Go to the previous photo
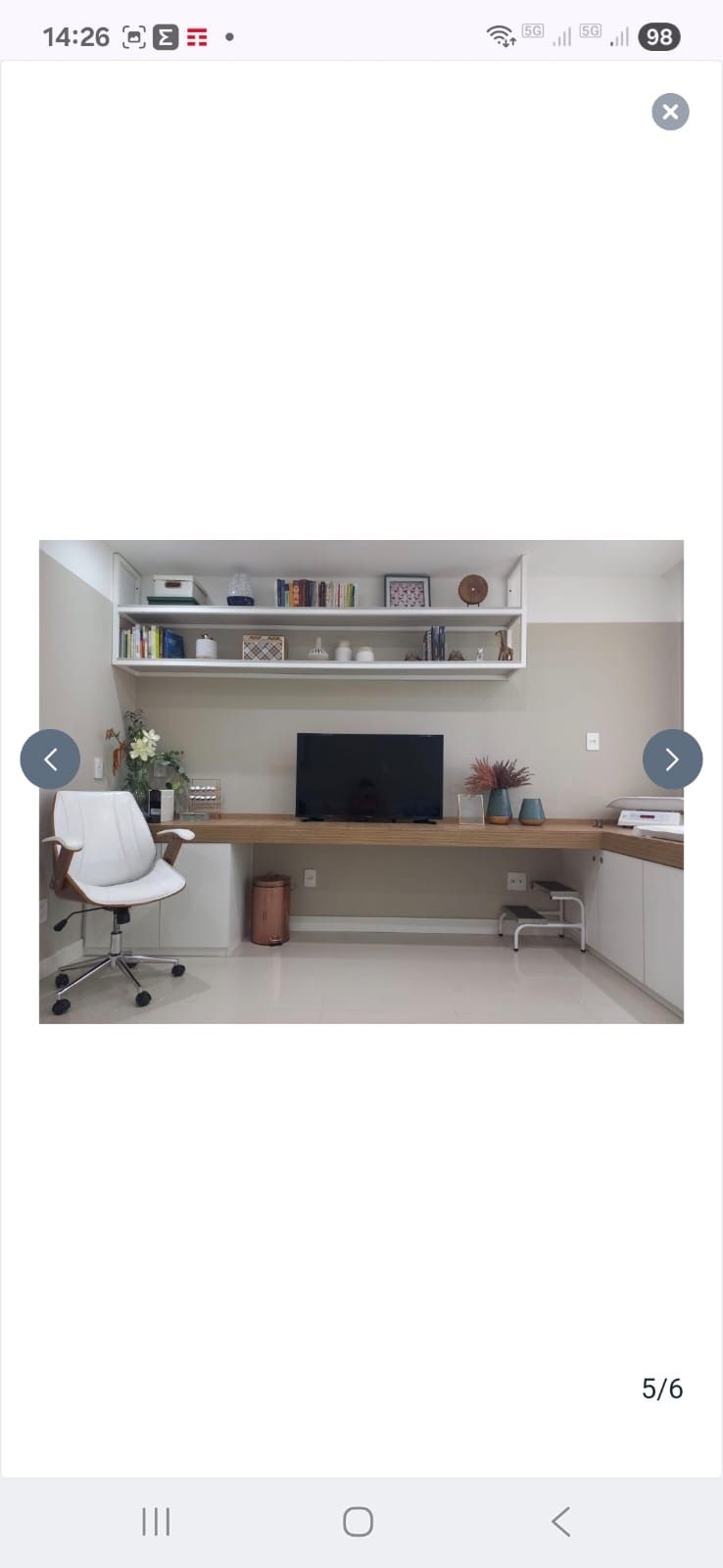Screen dimensions: 723x1568 [50, 759]
